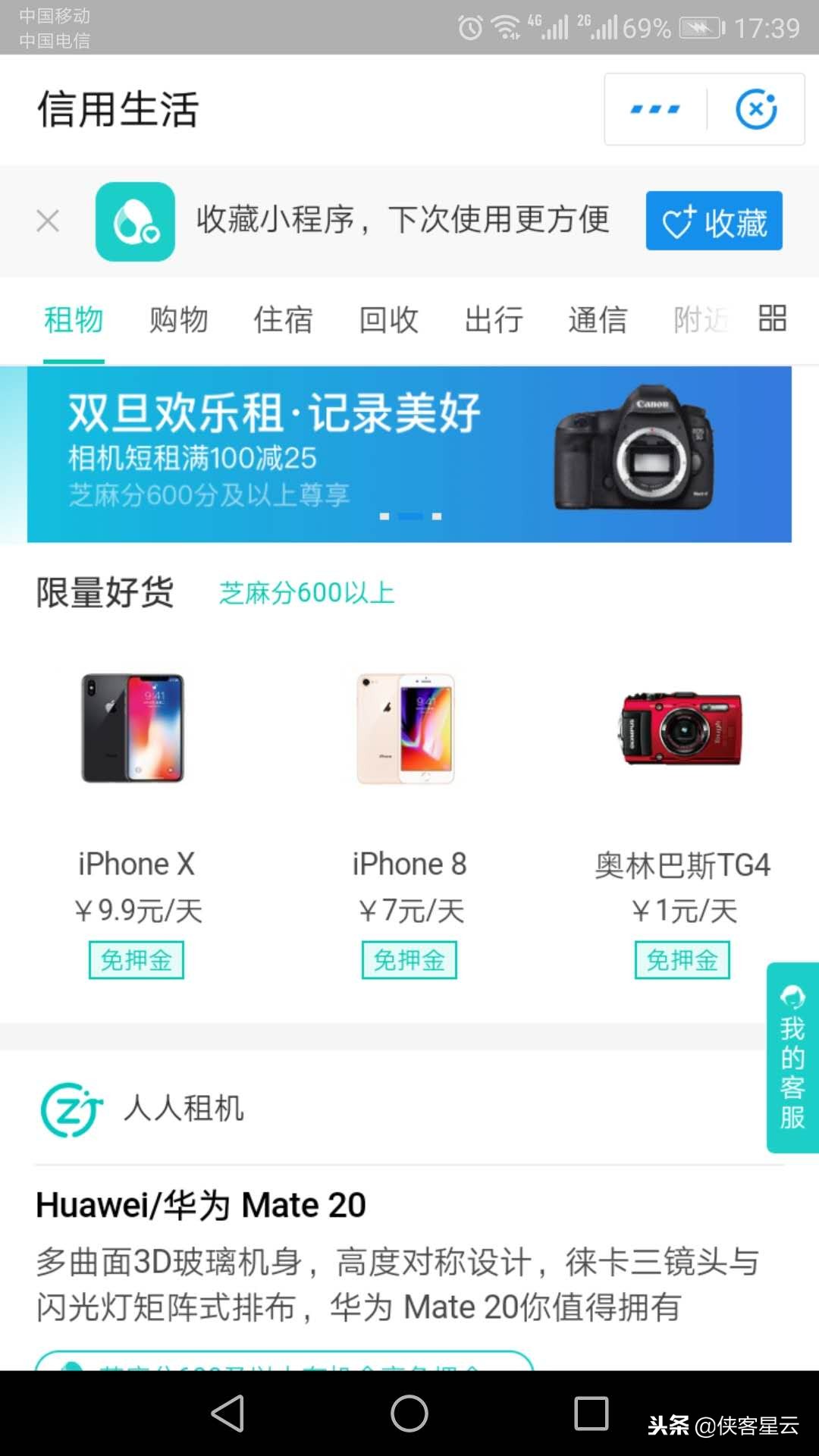819x1456 pixels.
Task: Tap the 芝麻分600以上 link
Action: pos(306,592)
